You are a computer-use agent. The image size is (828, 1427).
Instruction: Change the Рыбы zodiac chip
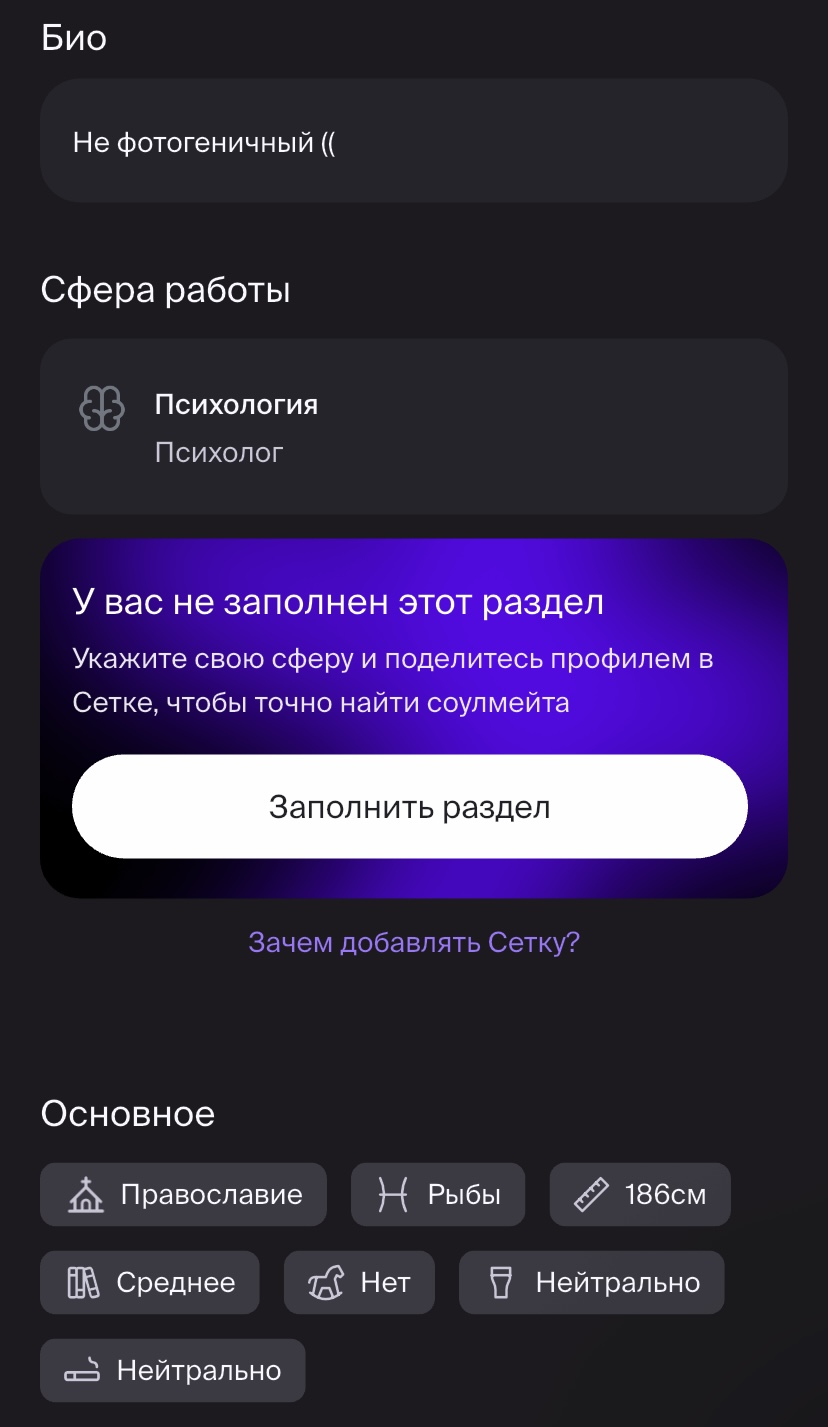point(438,1194)
